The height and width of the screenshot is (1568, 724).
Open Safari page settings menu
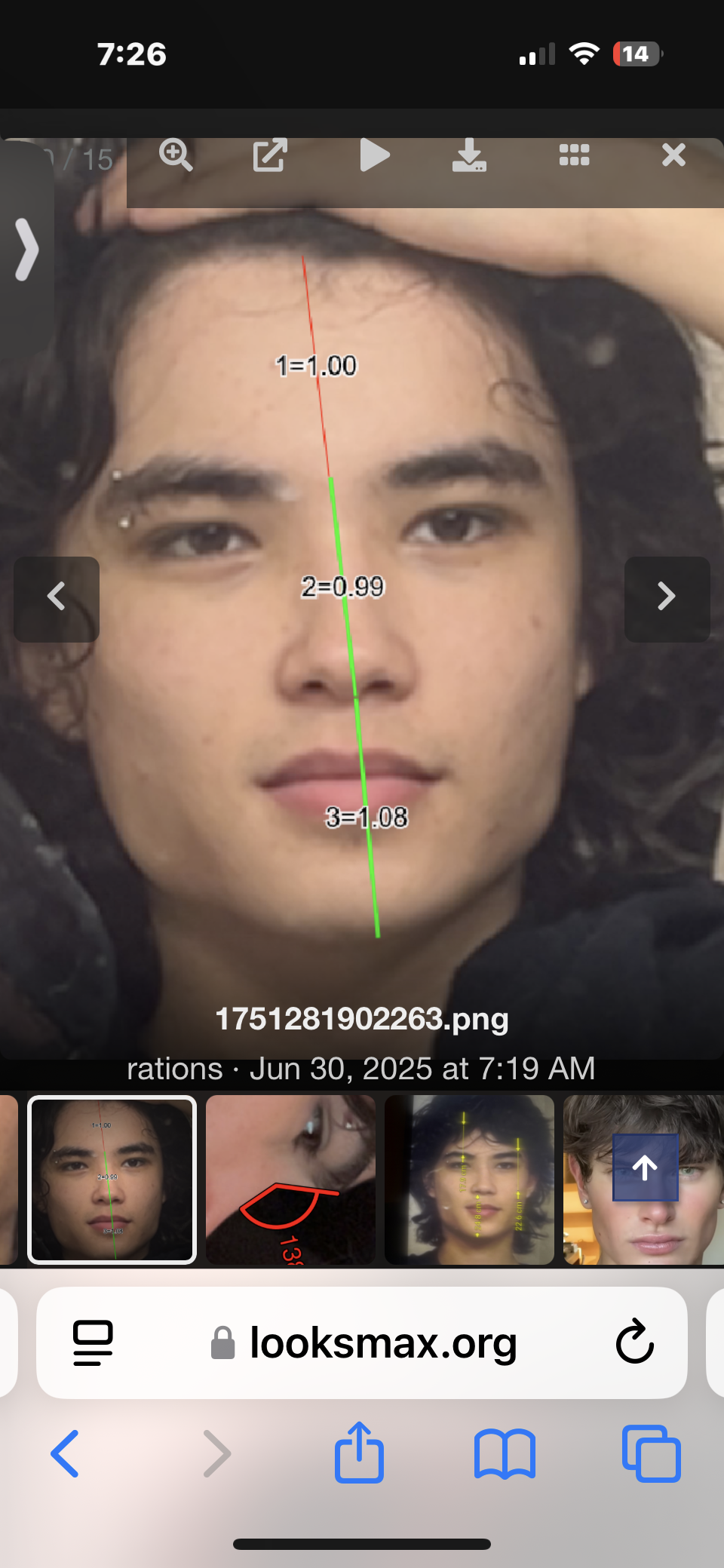[93, 1342]
